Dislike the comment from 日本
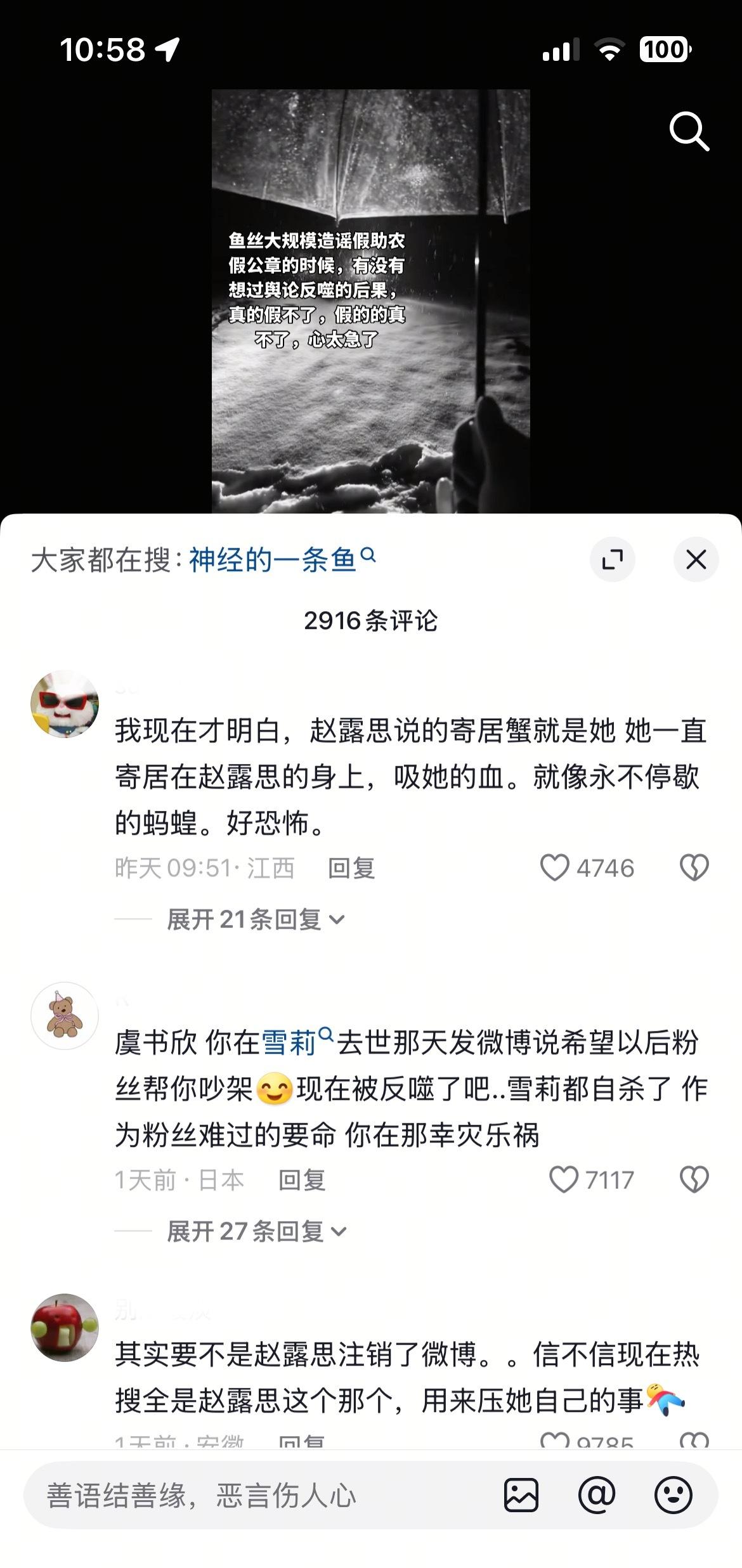The width and height of the screenshot is (742, 1568). click(x=694, y=1180)
